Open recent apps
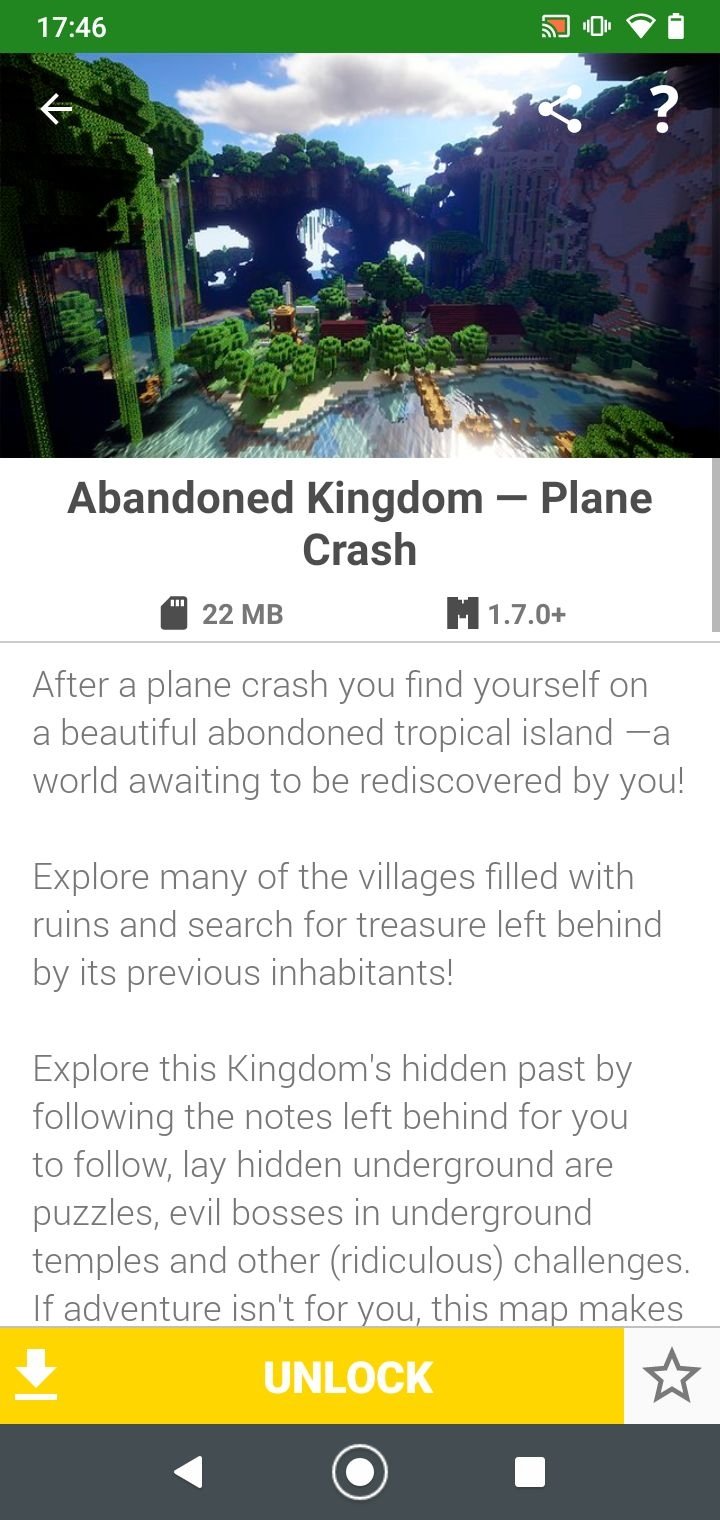Screen dimensions: 720x1520 pos(530,1472)
